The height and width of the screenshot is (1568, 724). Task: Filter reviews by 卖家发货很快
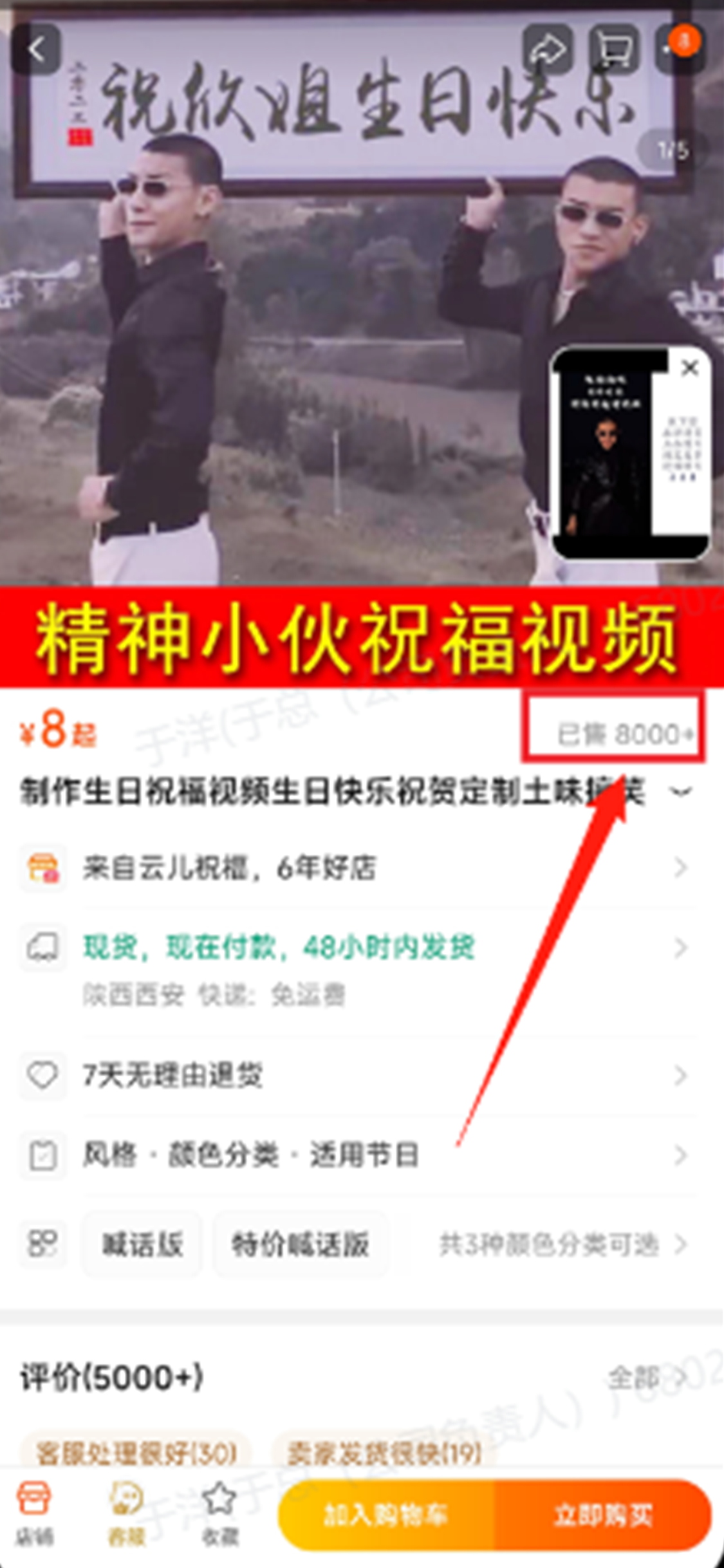(x=384, y=1453)
